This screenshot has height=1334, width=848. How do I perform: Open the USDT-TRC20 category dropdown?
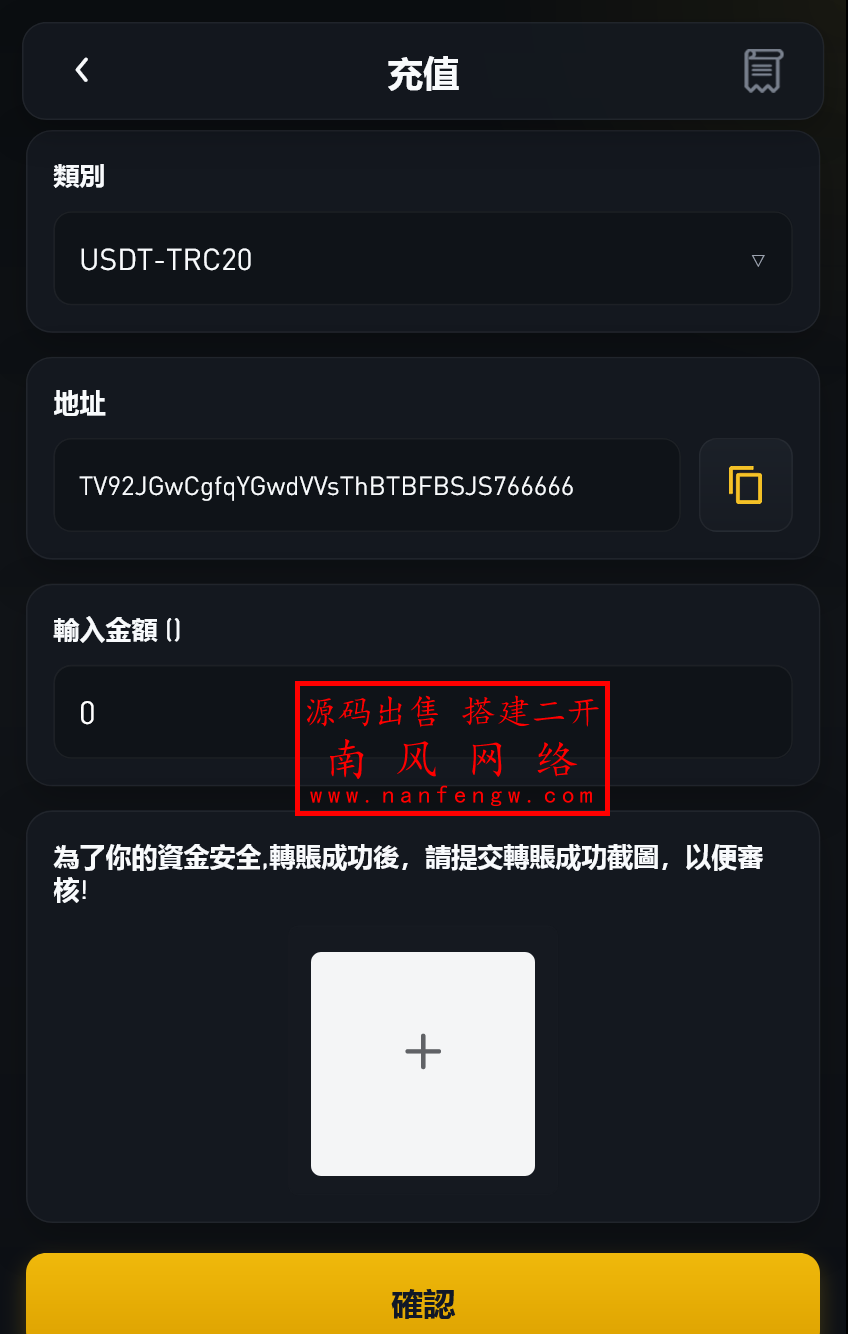(422, 258)
